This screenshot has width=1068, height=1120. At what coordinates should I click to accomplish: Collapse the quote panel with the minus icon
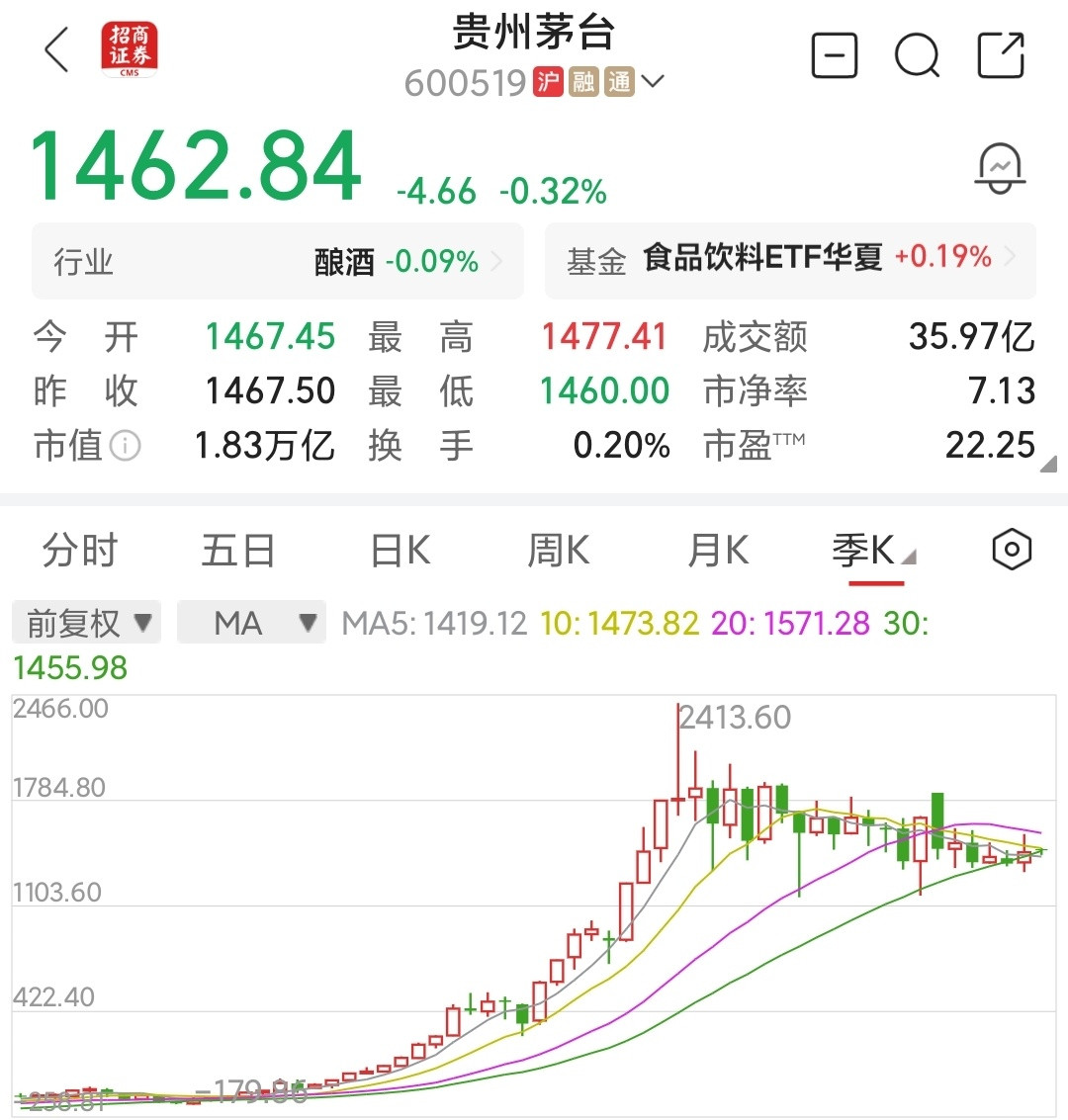coord(834,56)
